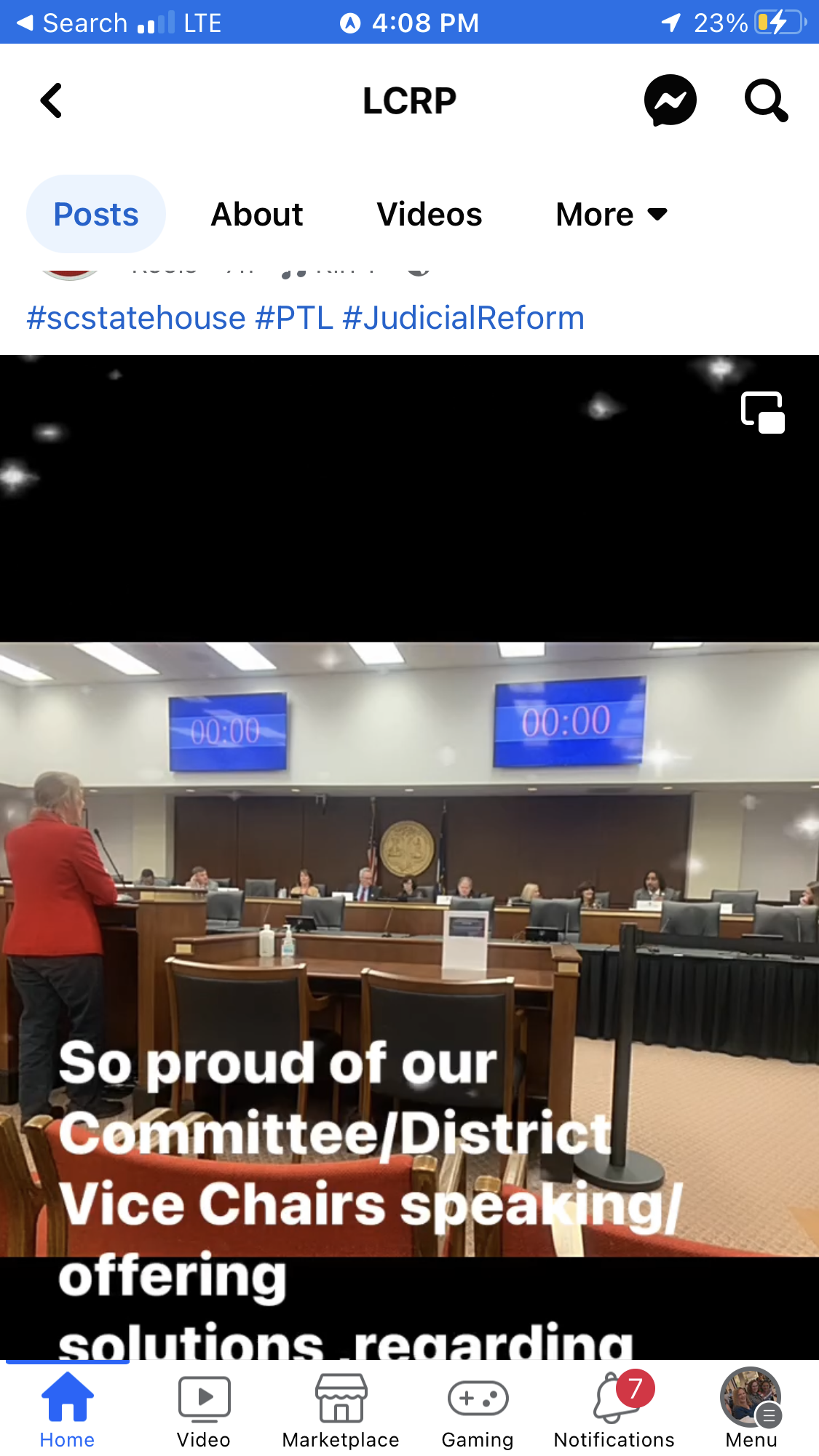Screen dimensions: 819x1456
Task: Open the #PTL hashtag
Action: point(294,318)
